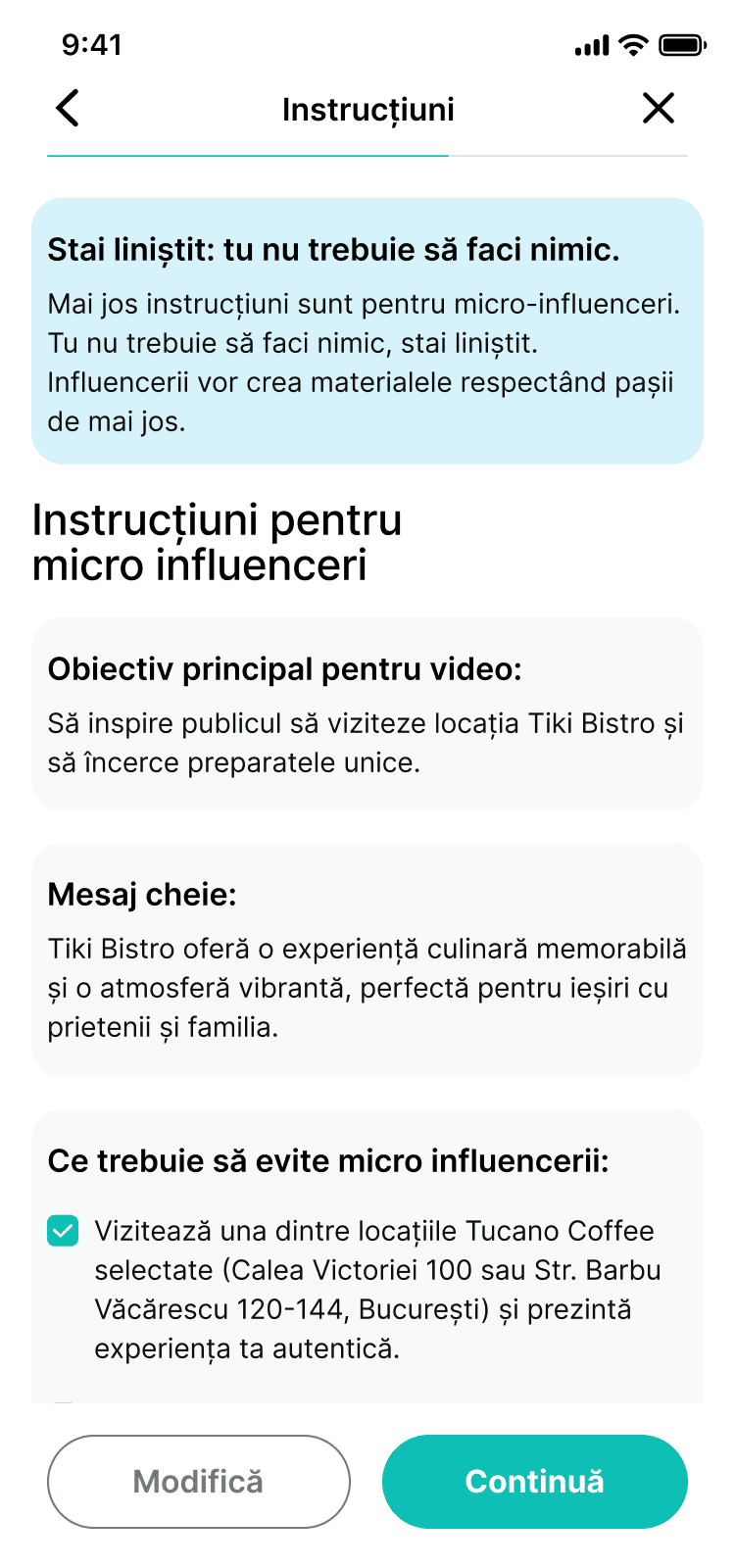Go back using the header arrow
The height and width of the screenshot is (1568, 735).
point(68,109)
